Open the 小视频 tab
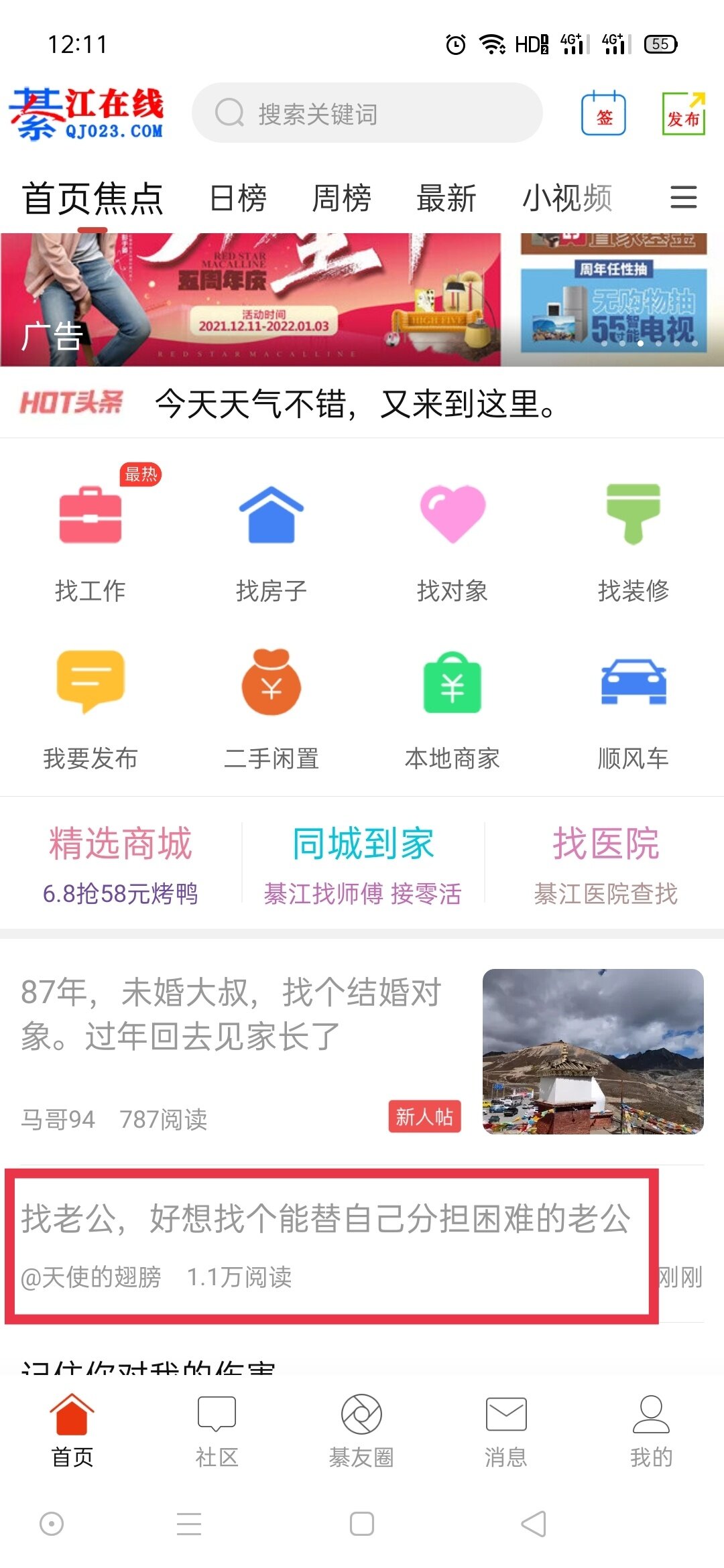Image resolution: width=724 pixels, height=1568 pixels. (x=567, y=198)
